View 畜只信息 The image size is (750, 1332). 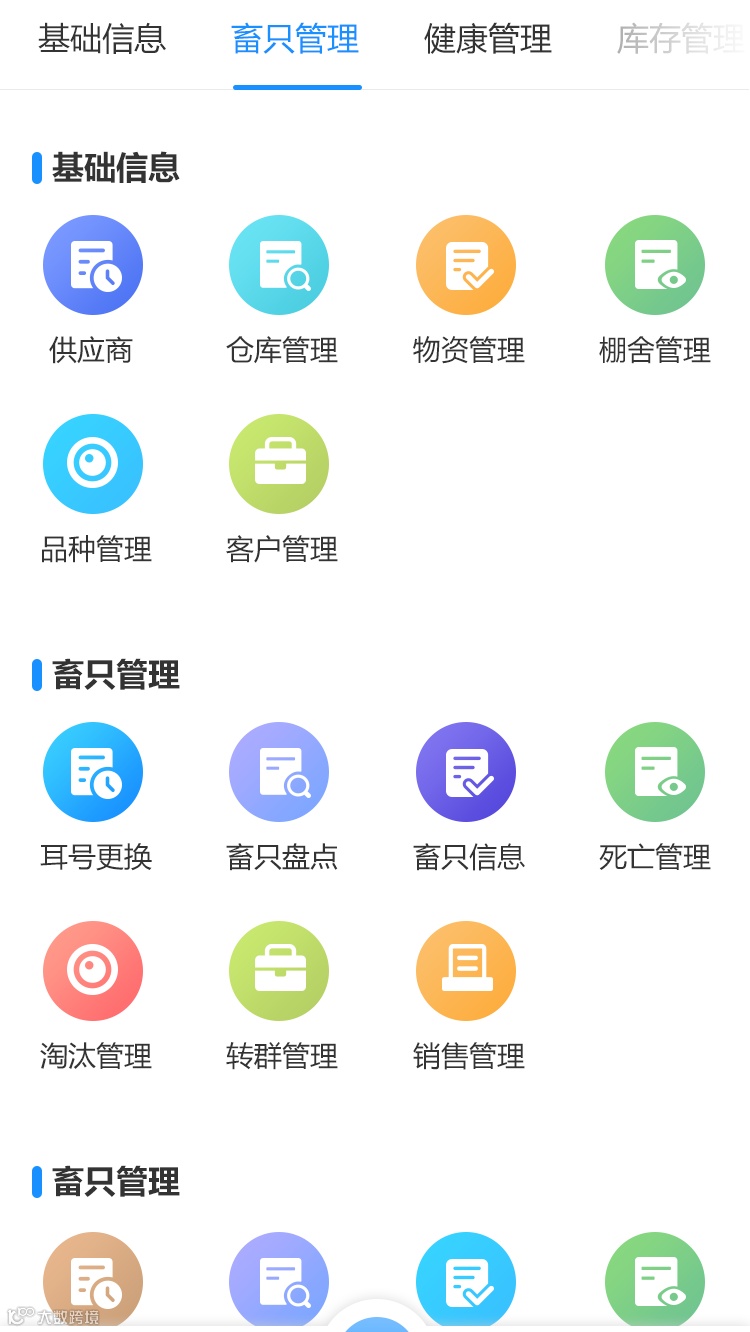point(466,773)
